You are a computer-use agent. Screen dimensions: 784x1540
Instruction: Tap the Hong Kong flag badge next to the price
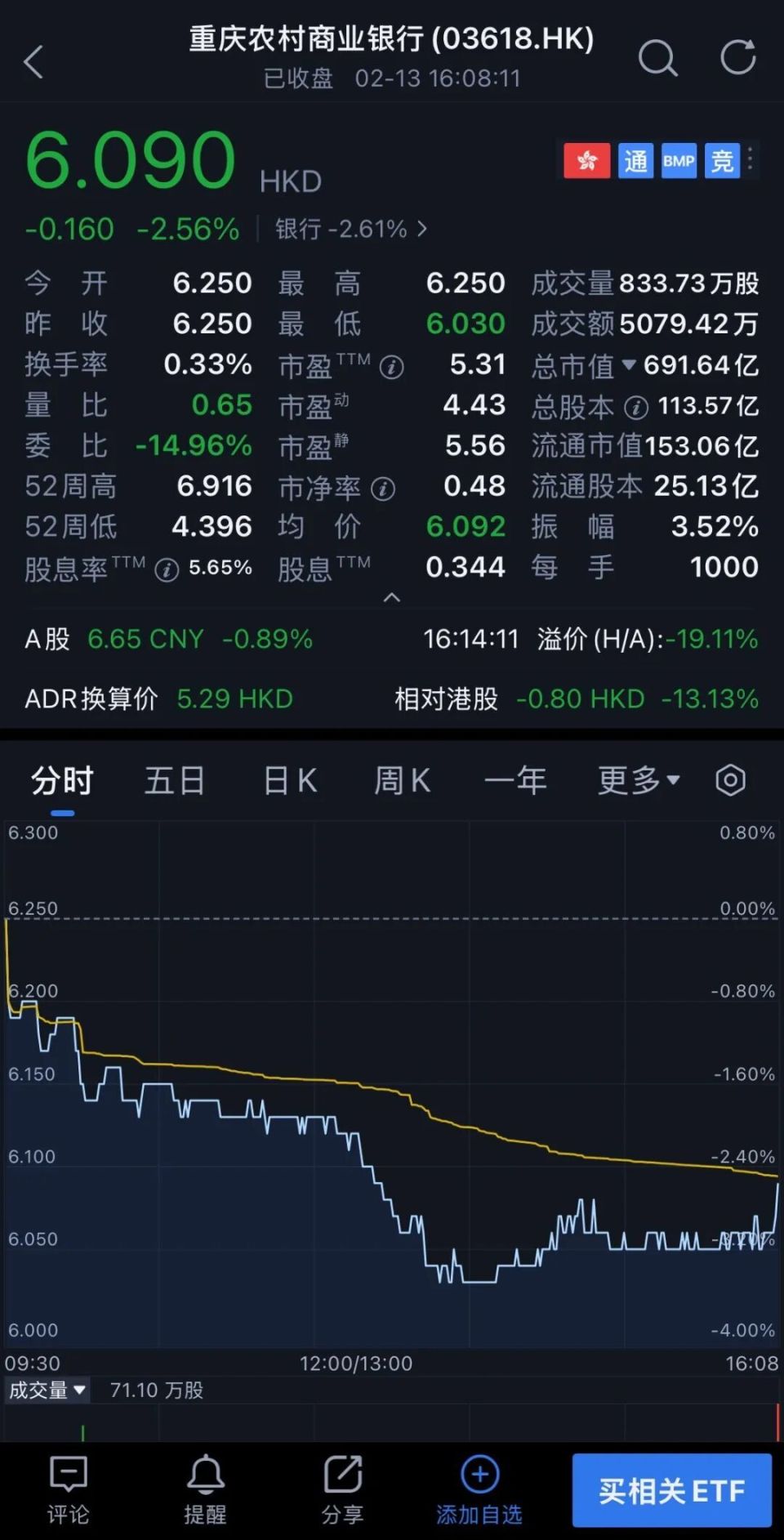tap(585, 161)
